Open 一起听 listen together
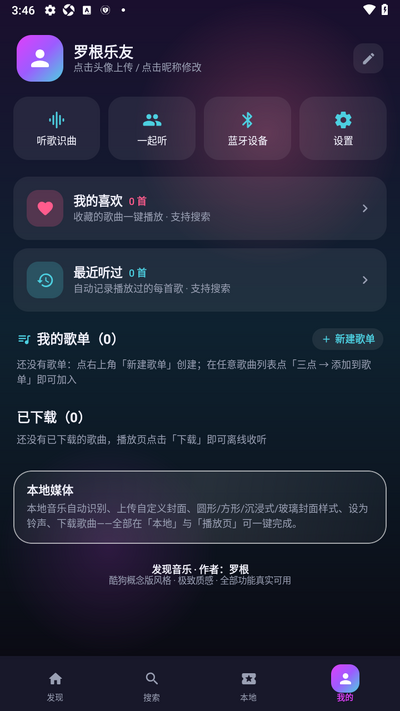The height and width of the screenshot is (711, 400). (x=152, y=128)
